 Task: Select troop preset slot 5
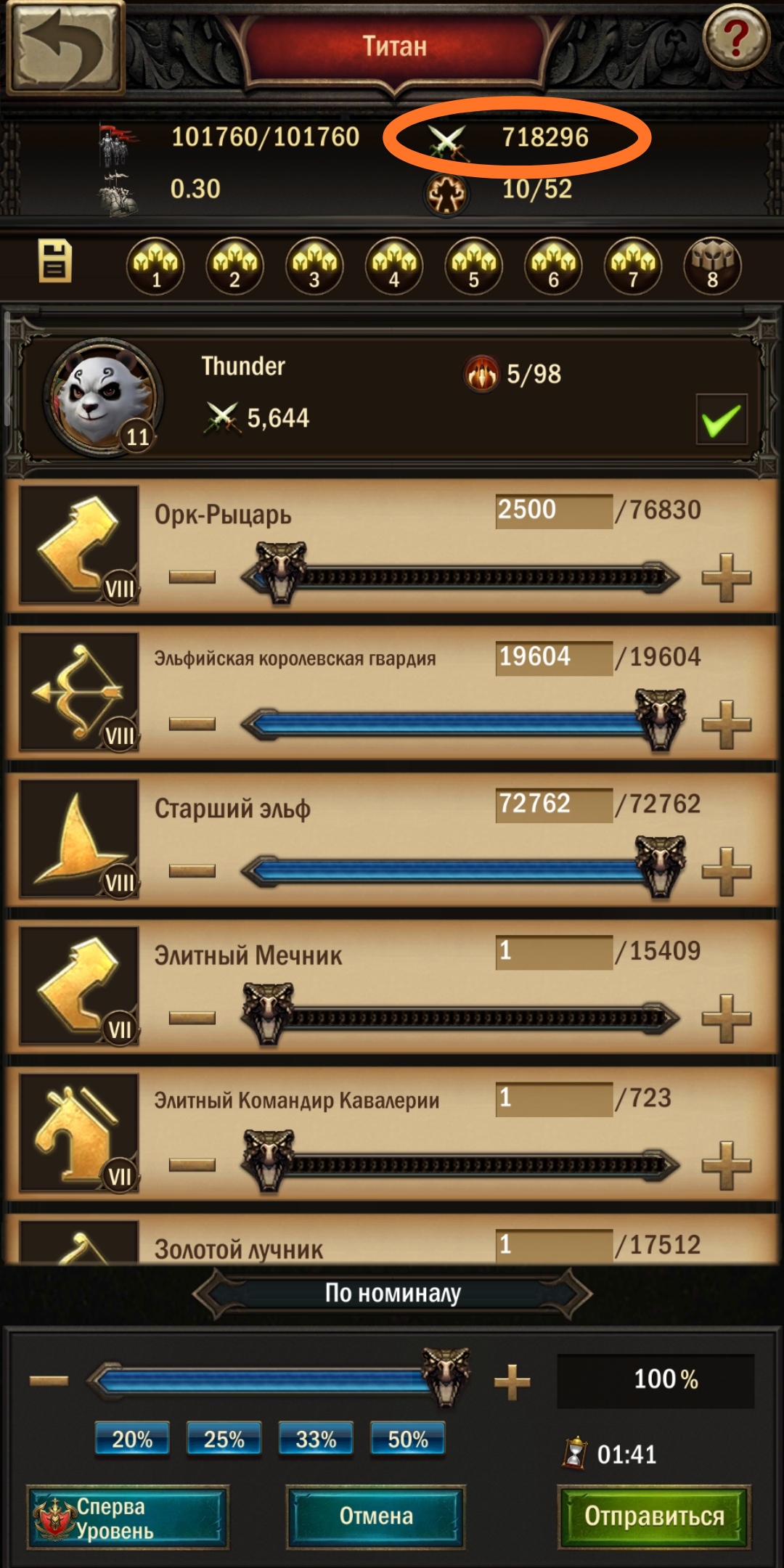pos(473,266)
